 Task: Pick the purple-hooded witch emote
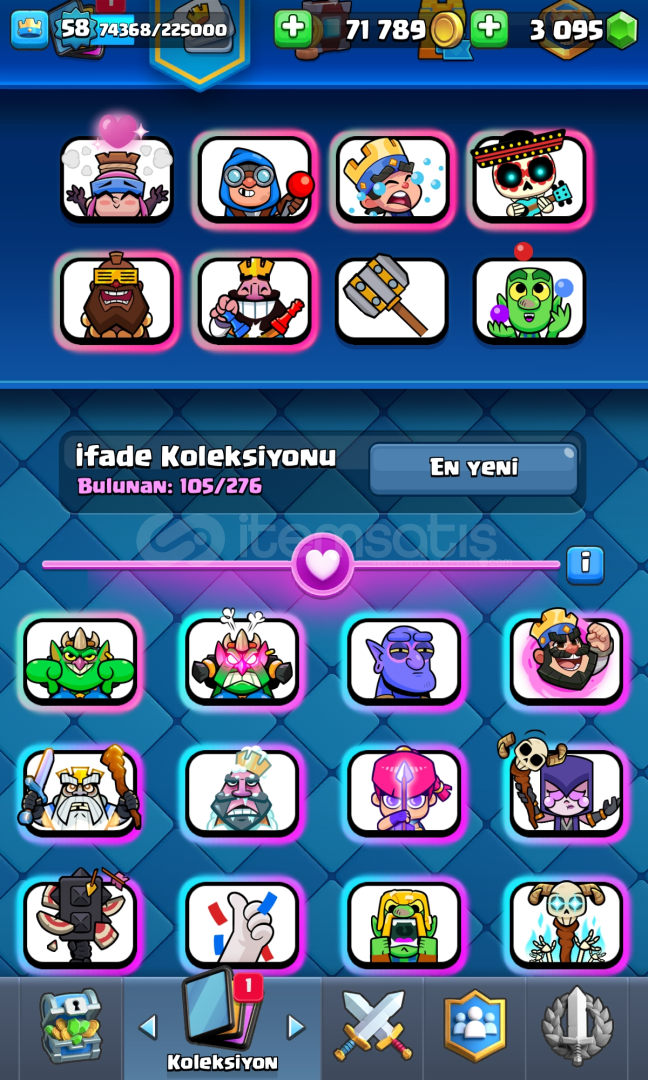tap(566, 792)
